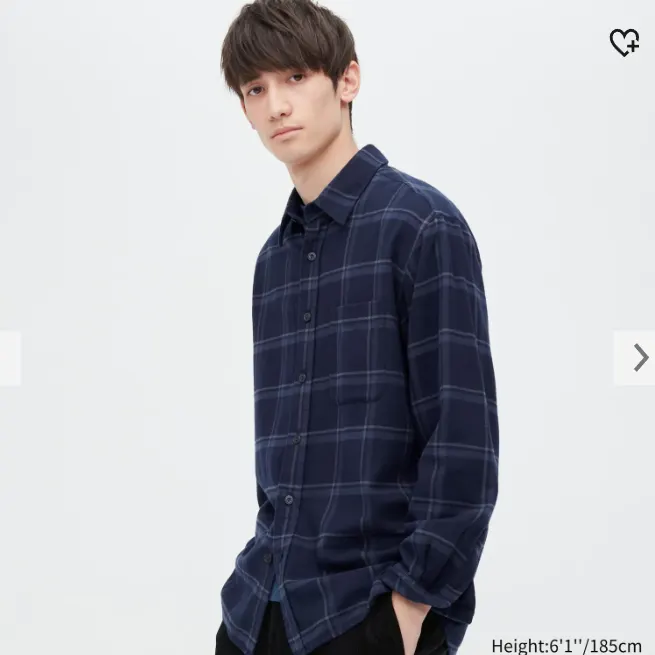Show the next product photo

point(637,357)
